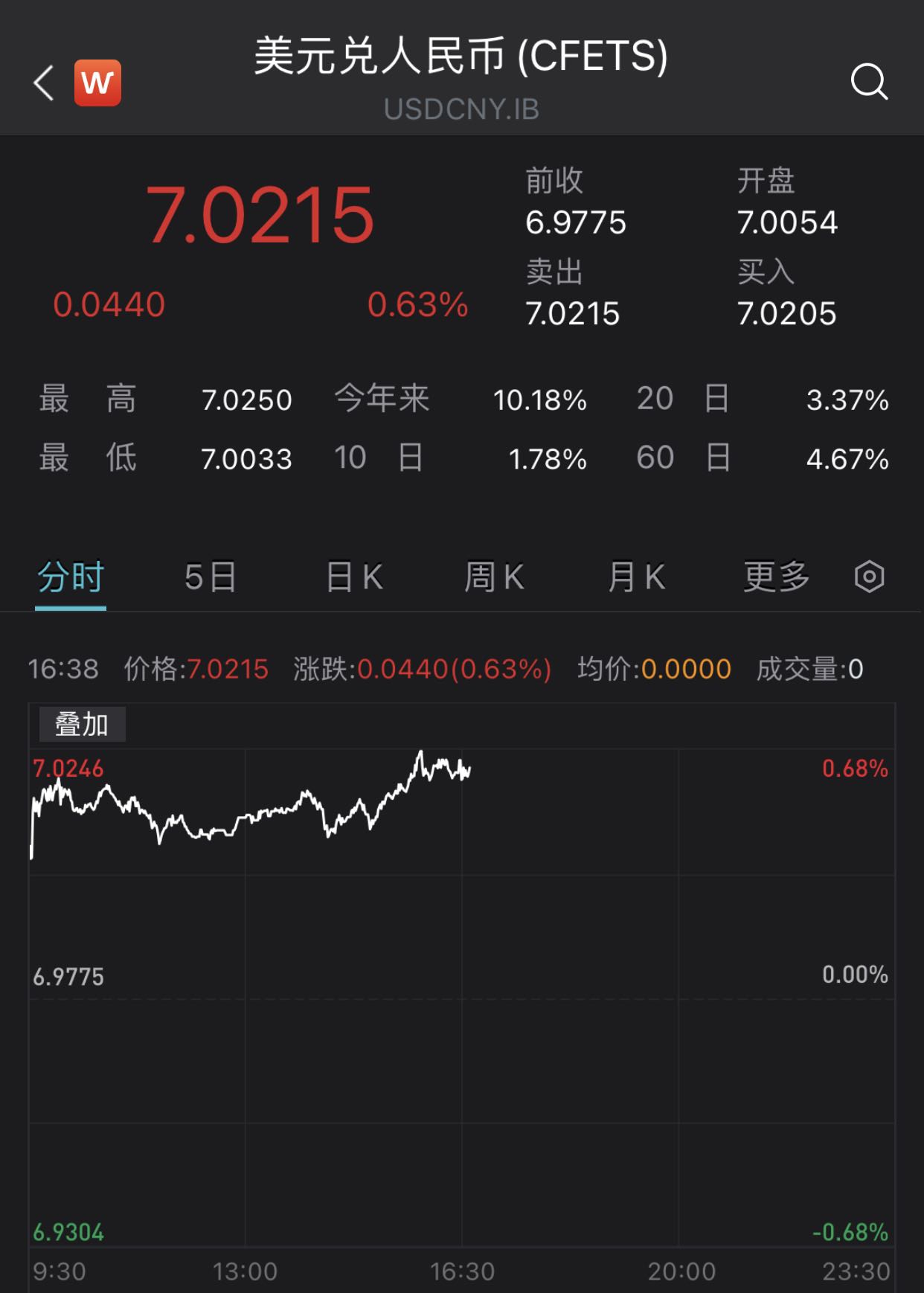924x1293 pixels.
Task: Open the 更多 chart options
Action: point(776,577)
